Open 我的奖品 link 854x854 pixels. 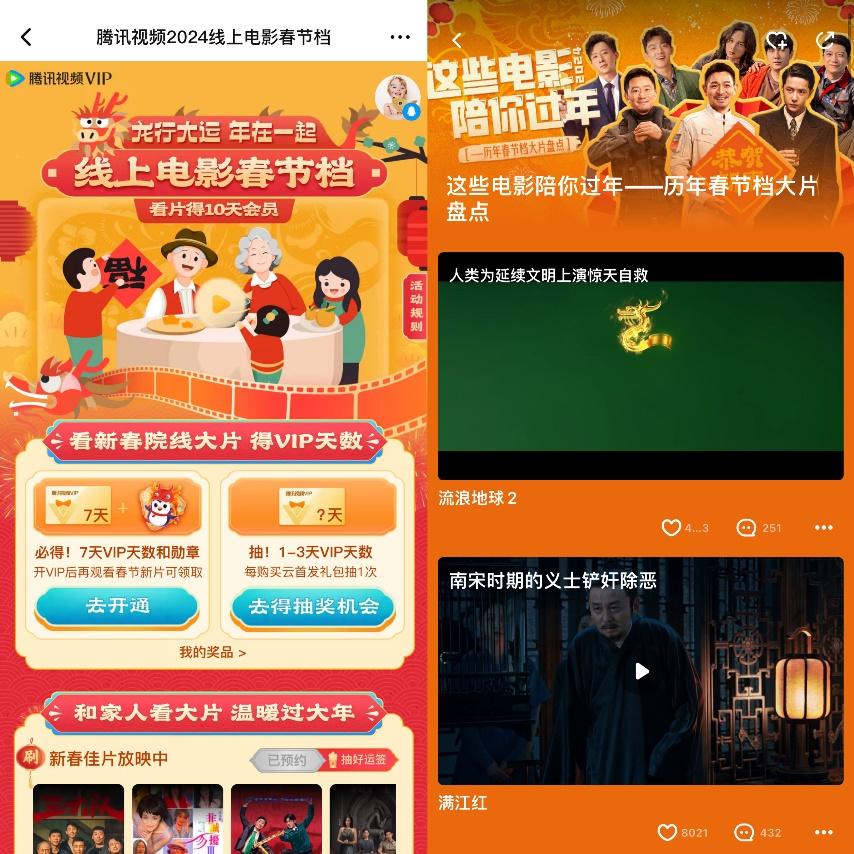212,652
